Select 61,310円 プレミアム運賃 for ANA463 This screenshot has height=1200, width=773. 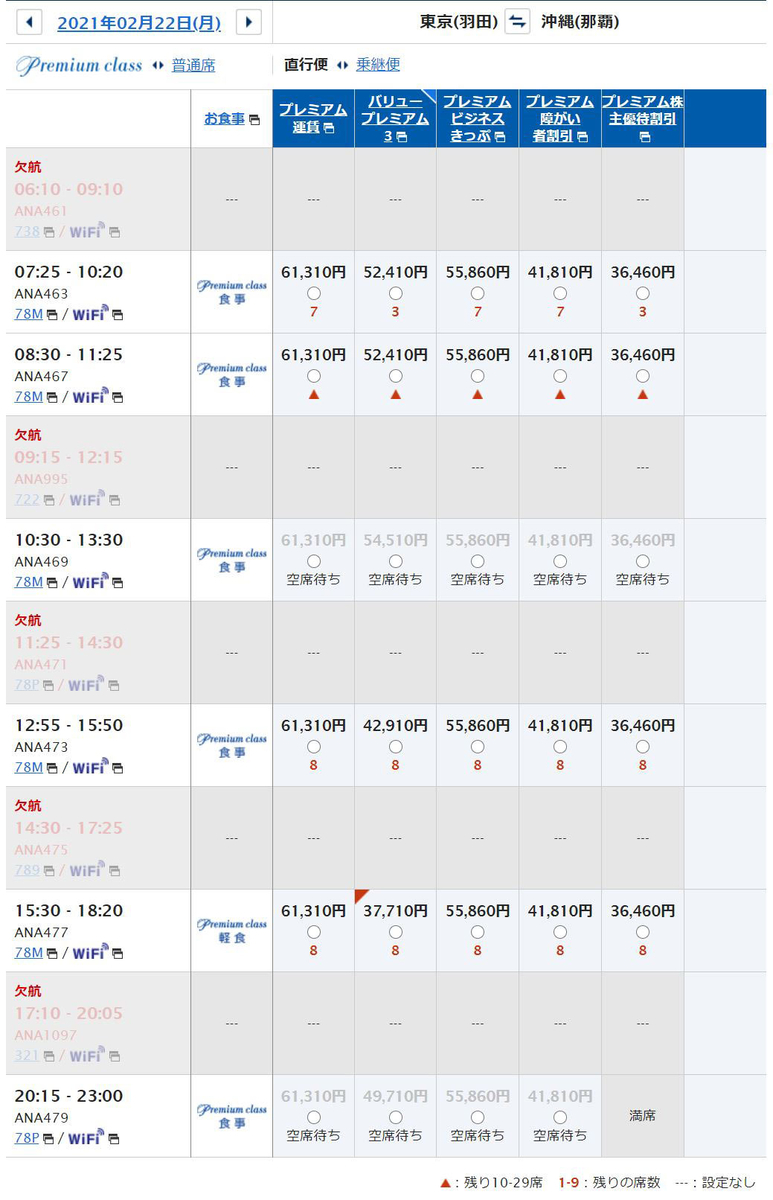314,293
